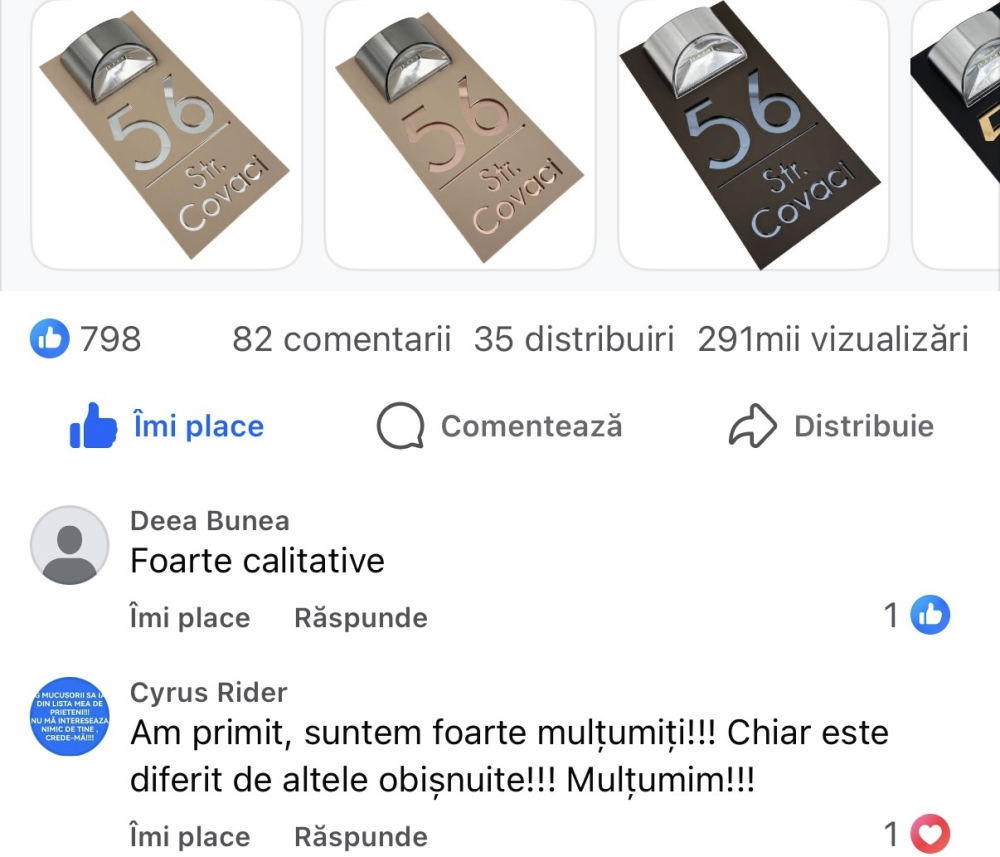This screenshot has height=857, width=1000.
Task: Like Deea Bunea's comment
Action: 189,618
